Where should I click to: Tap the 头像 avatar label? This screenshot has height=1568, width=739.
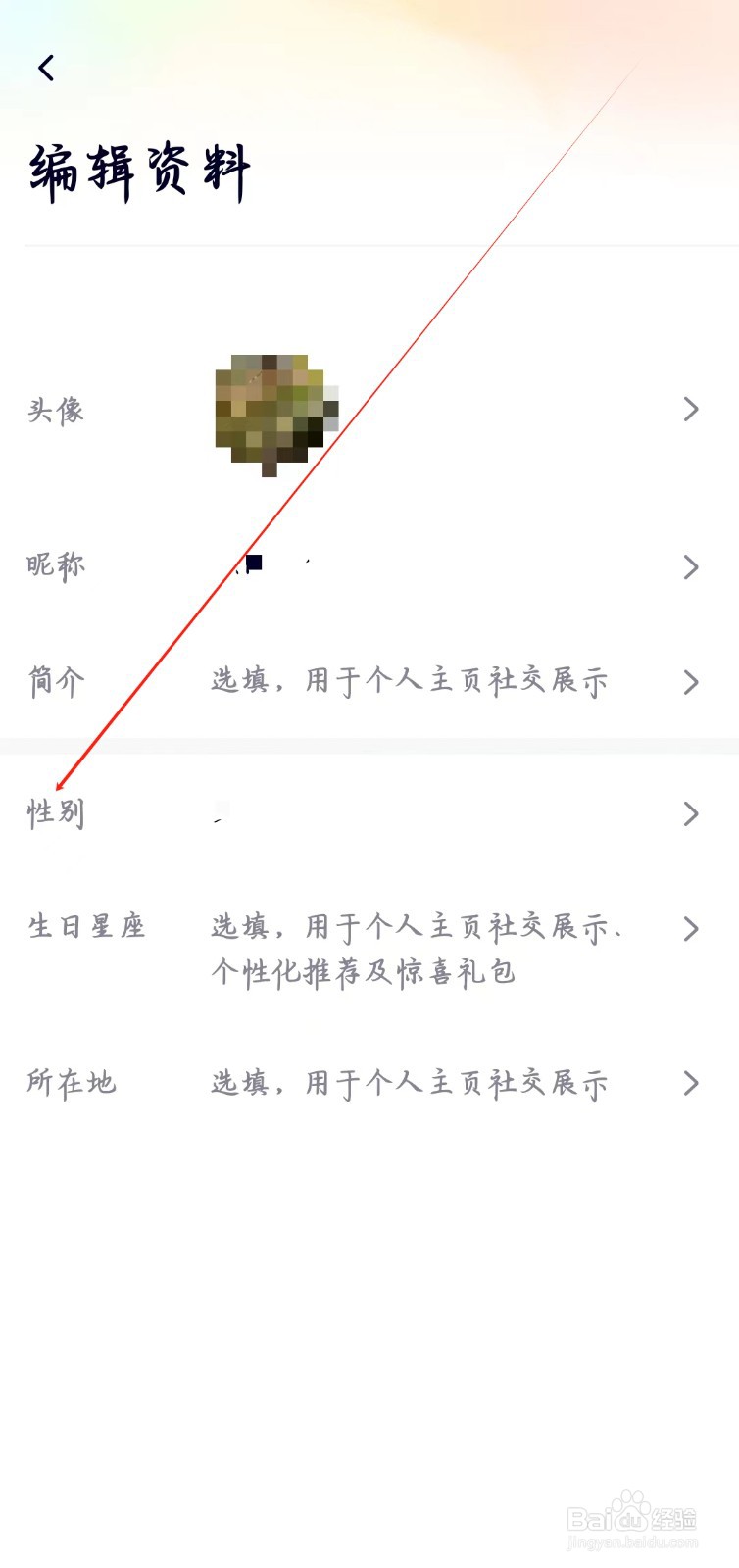tap(56, 410)
